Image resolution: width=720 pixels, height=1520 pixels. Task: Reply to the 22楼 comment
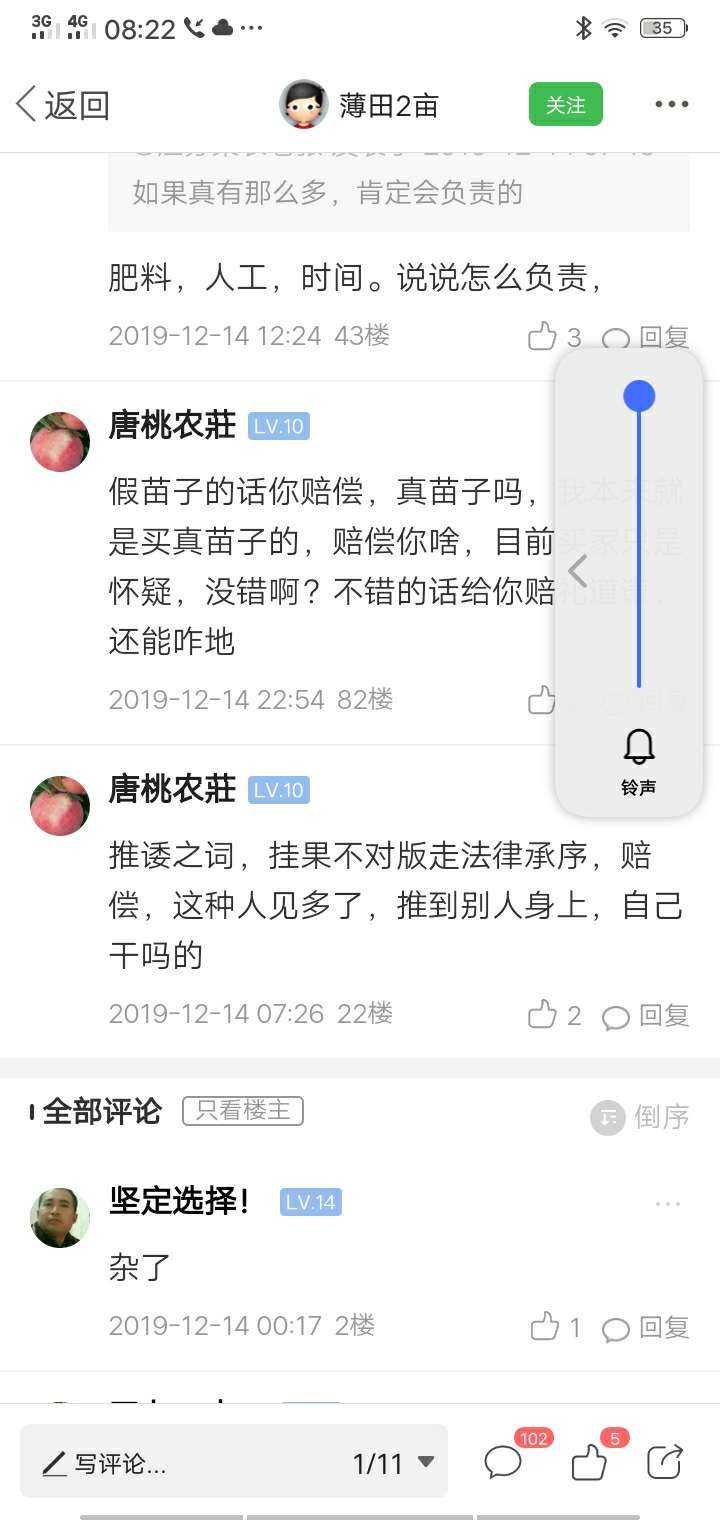tap(646, 1016)
